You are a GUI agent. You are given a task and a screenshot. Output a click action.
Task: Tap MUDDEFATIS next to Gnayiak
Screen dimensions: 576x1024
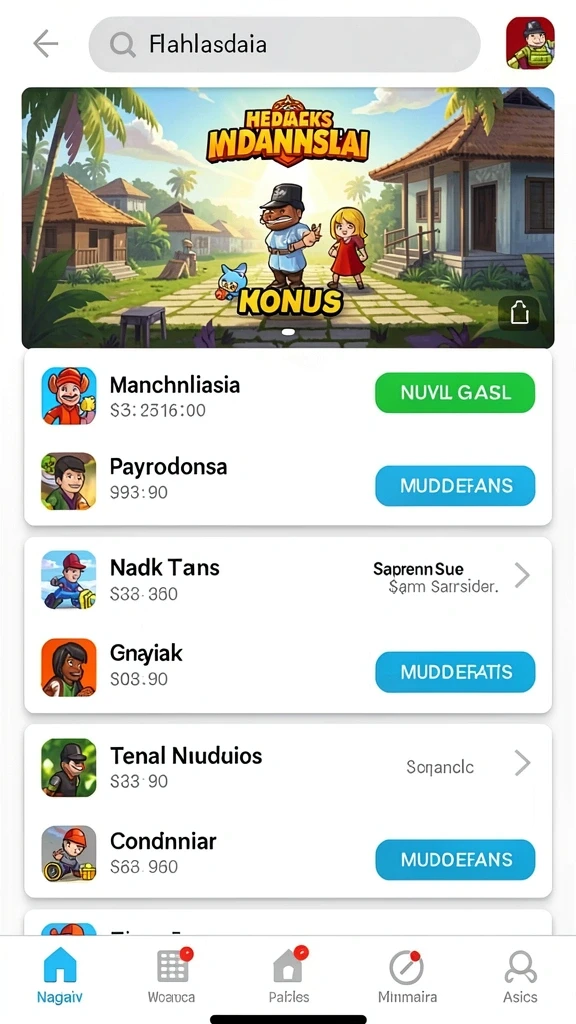[x=455, y=672]
